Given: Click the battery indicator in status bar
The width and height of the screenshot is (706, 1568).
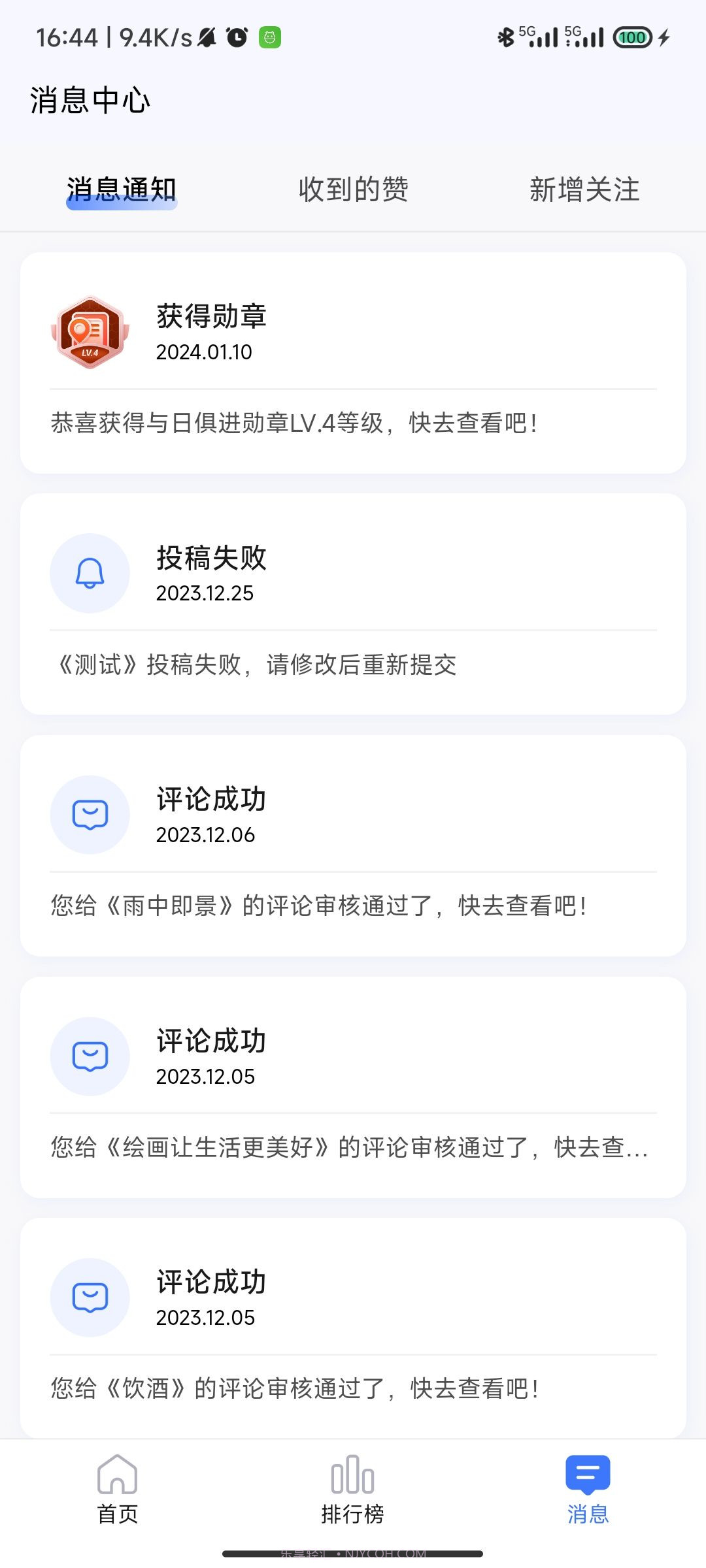Looking at the screenshot, I should click(x=631, y=38).
